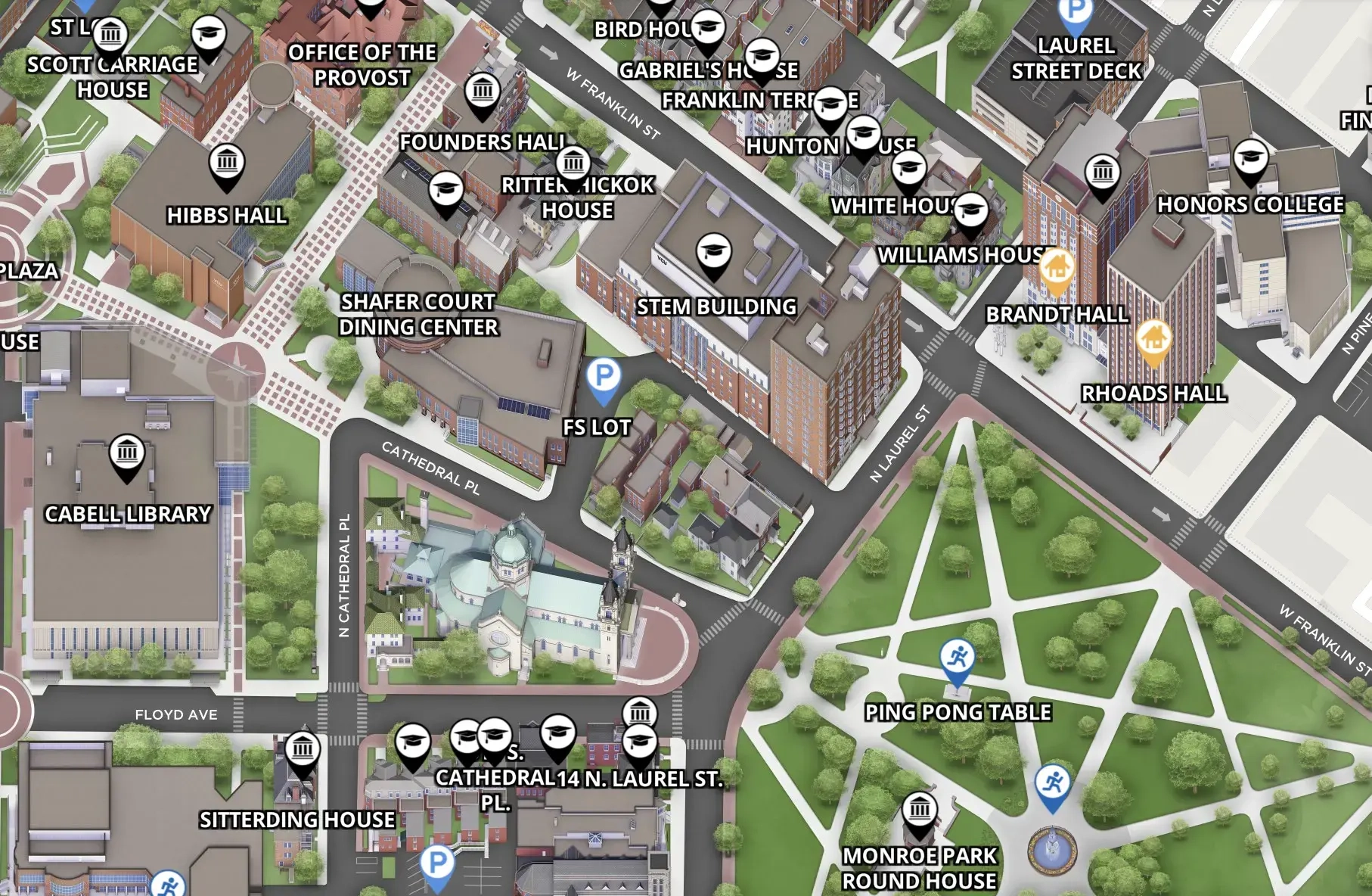The image size is (1372, 896).
Task: Tap the Sitterding House marker
Action: click(x=303, y=751)
